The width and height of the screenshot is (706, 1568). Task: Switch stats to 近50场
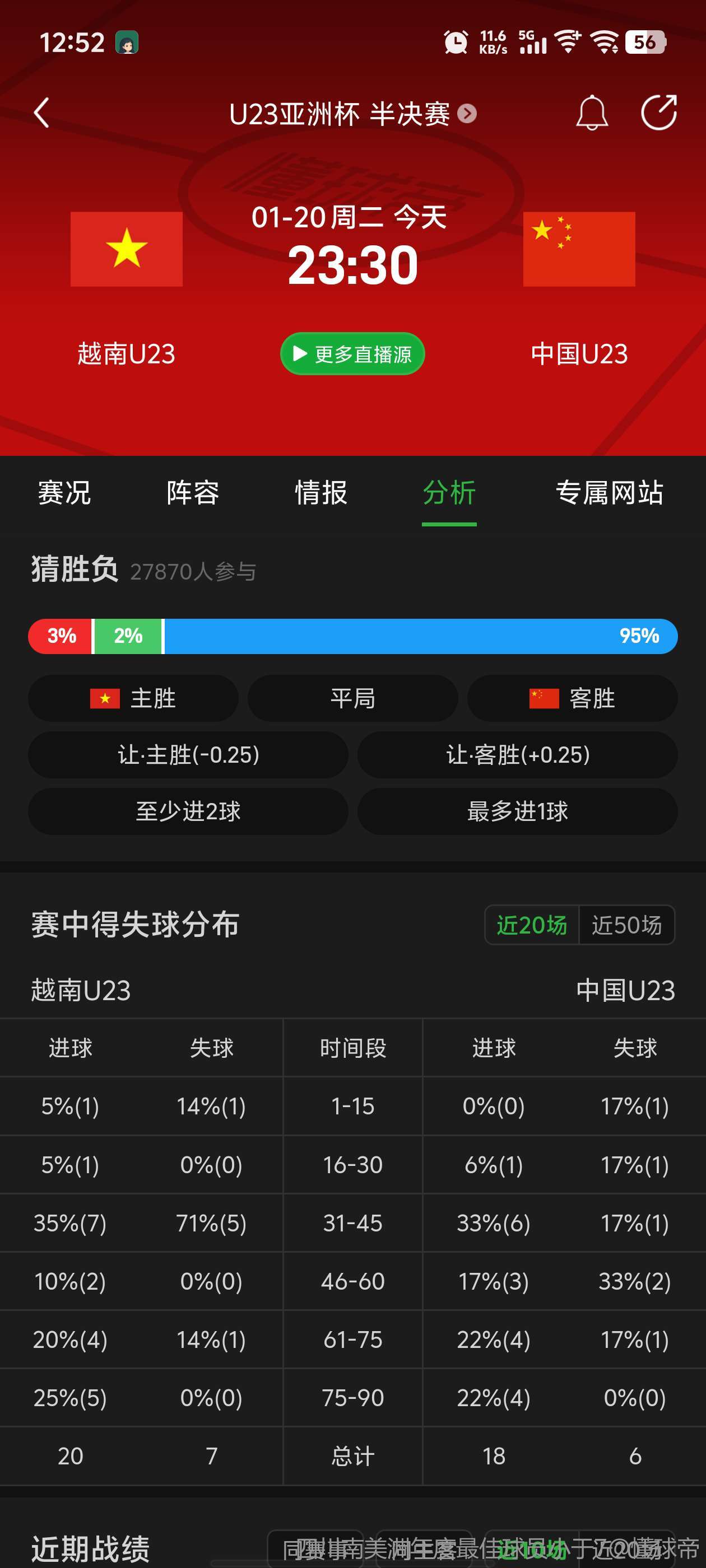[626, 924]
